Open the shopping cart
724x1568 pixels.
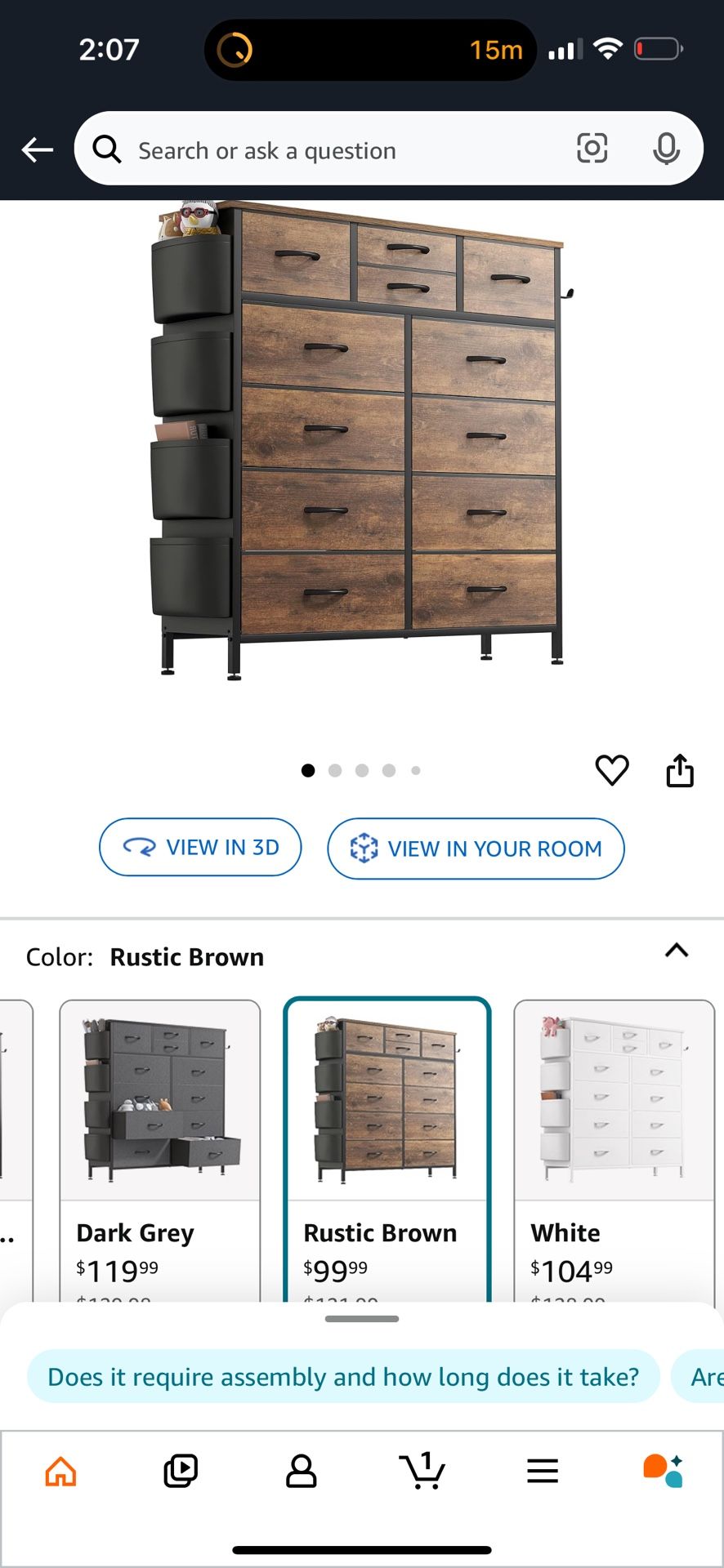tap(422, 1472)
